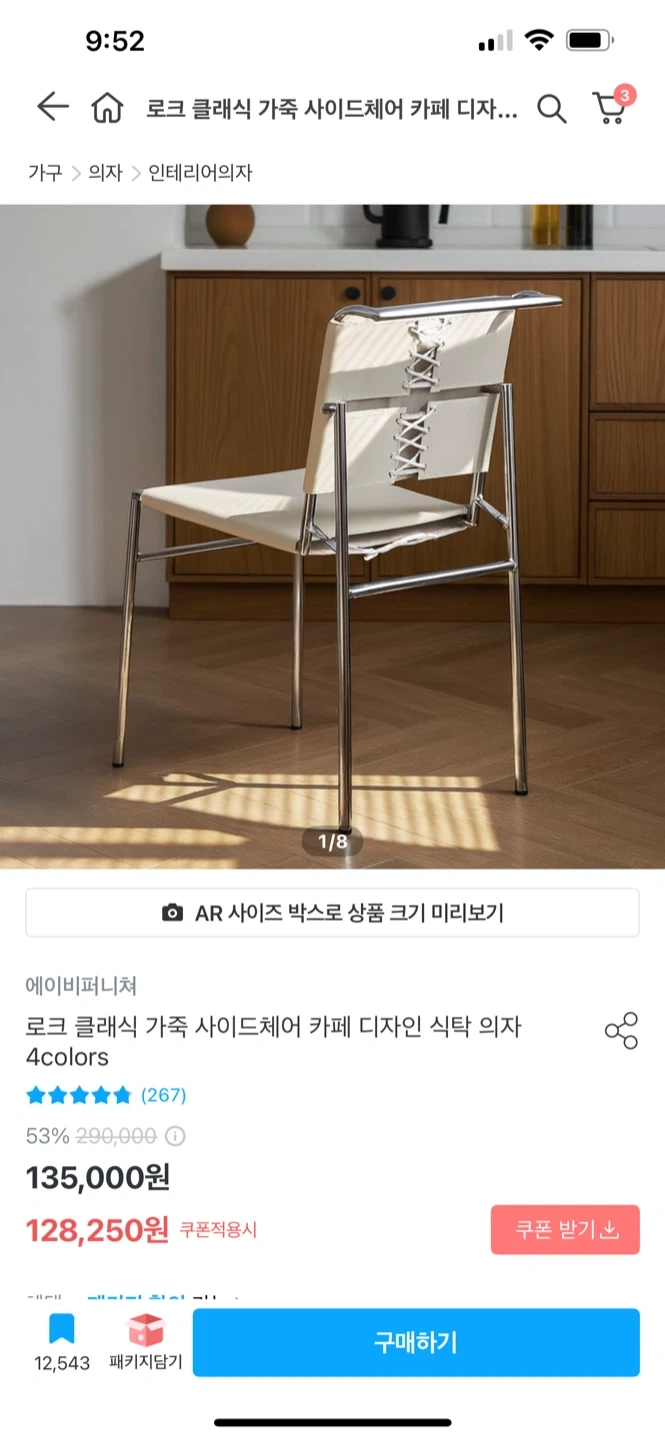Open the home icon in the top bar

[107, 107]
